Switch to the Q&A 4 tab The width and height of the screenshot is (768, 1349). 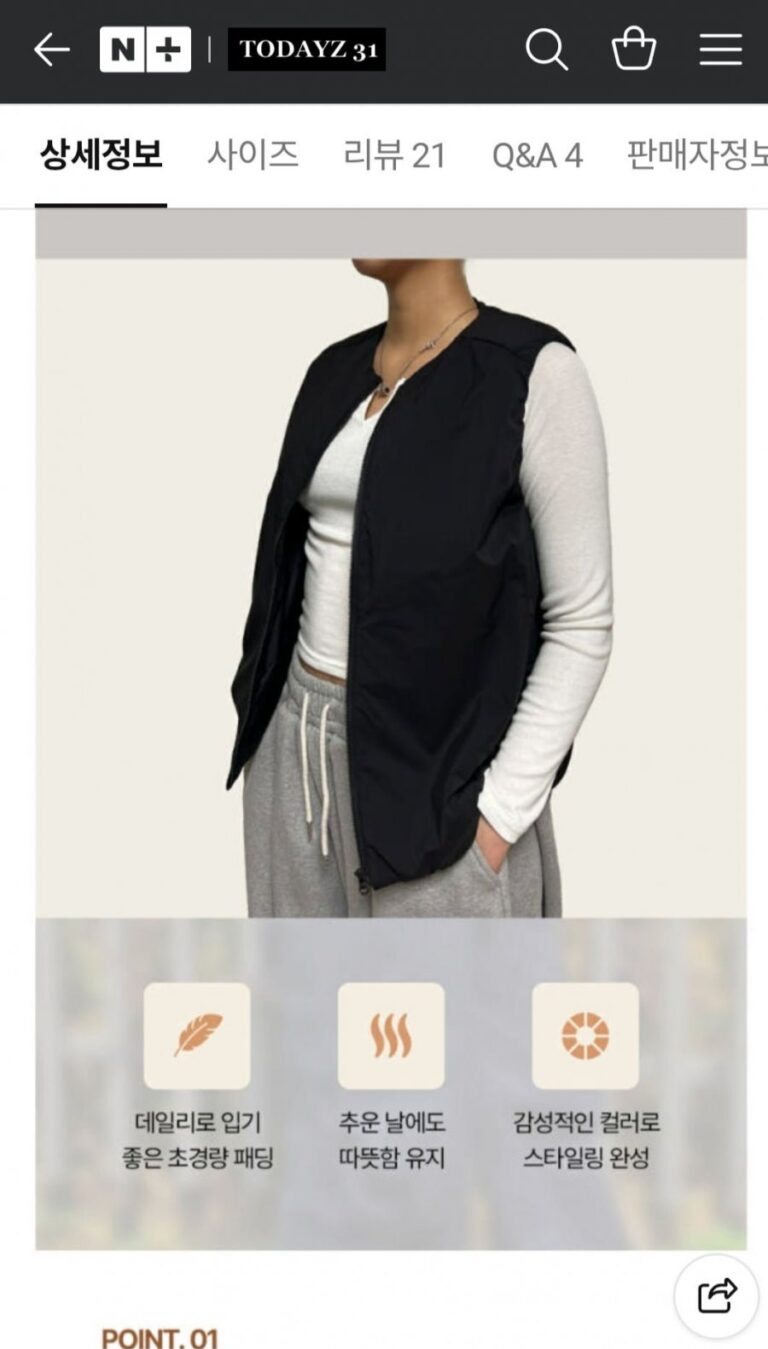(x=537, y=155)
